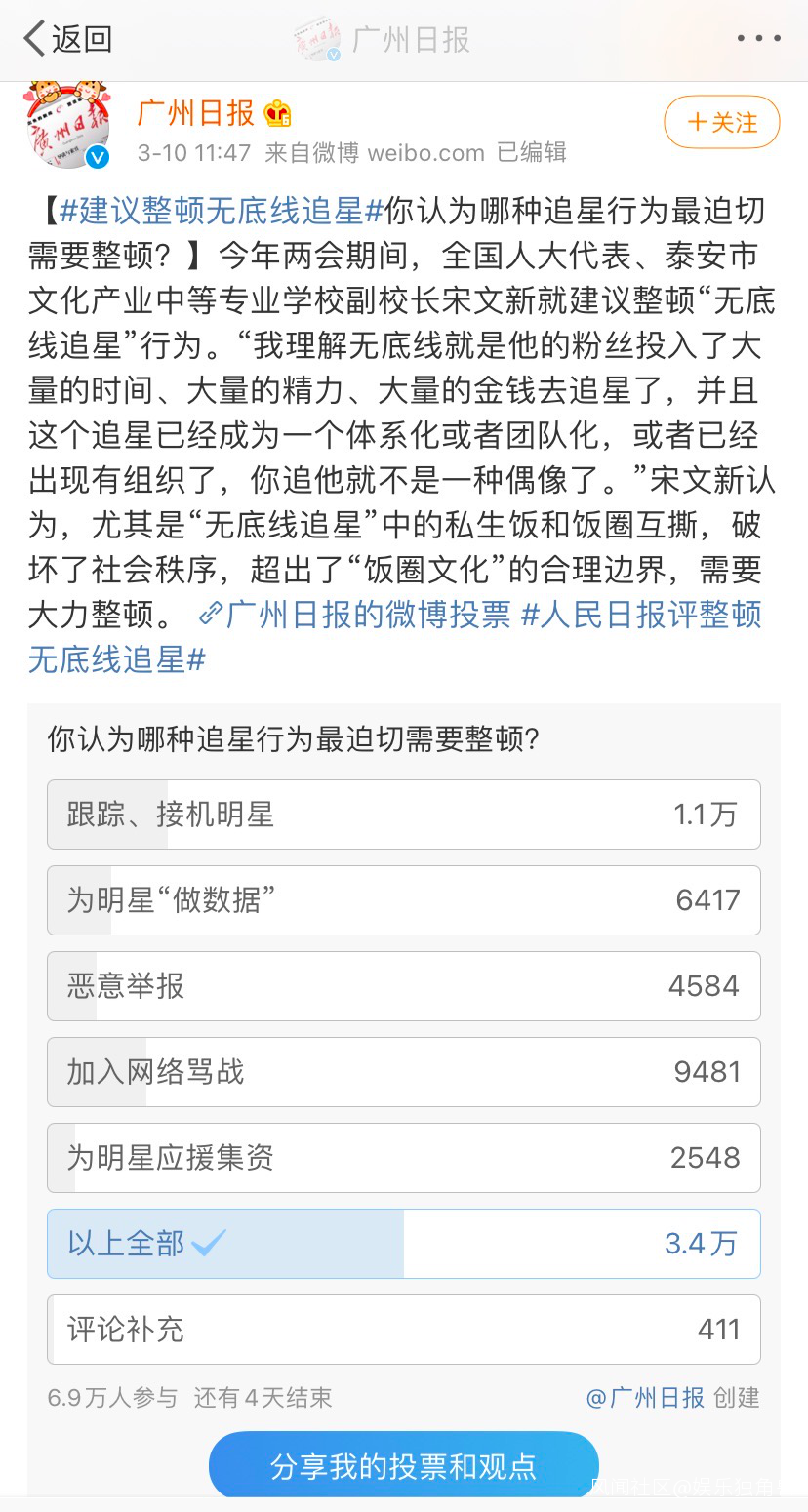The image size is (808, 1512).
Task: Select the 跟踪、接机明星 poll option
Action: click(403, 815)
